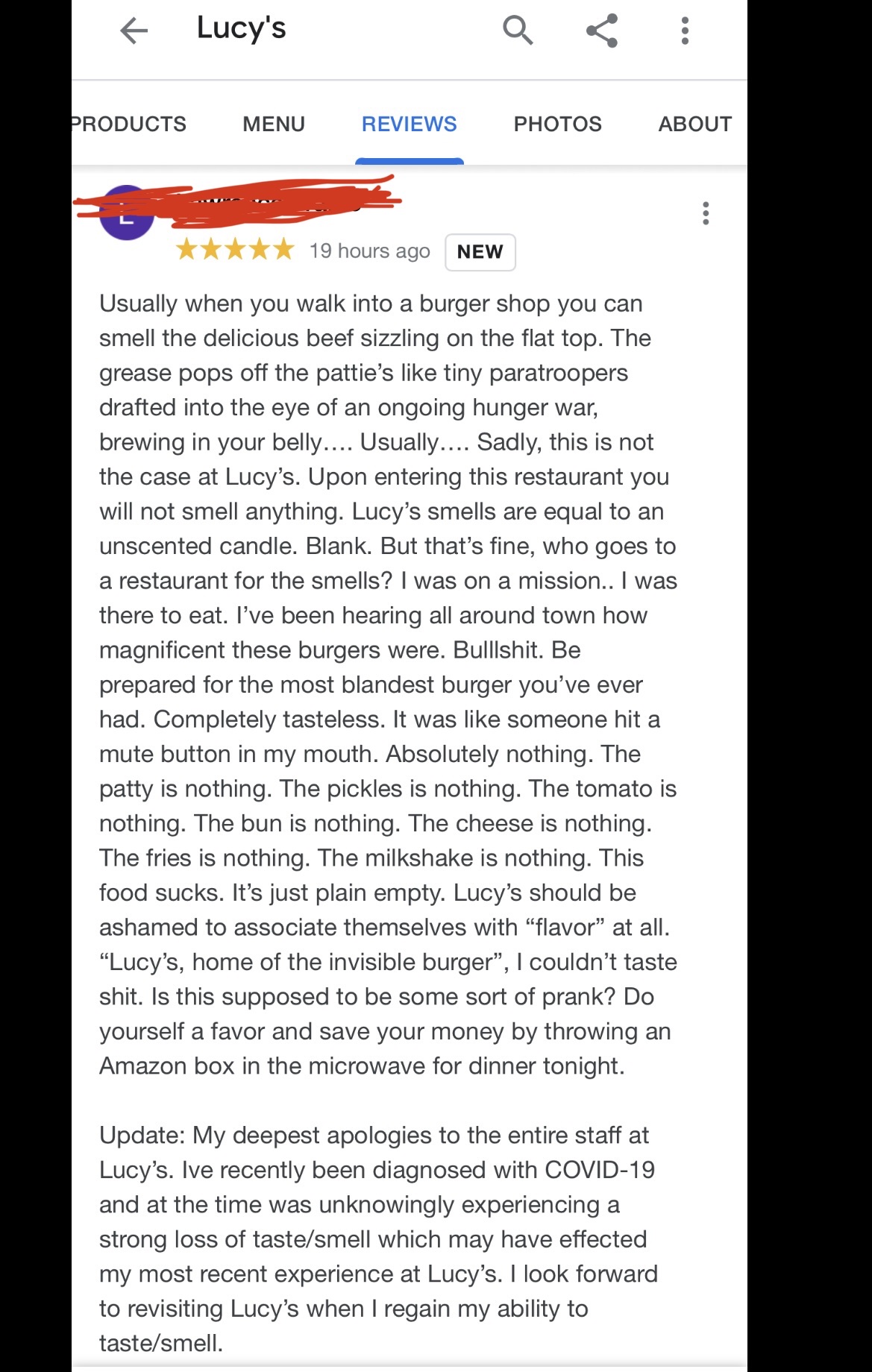Open the review's three-dot options menu
The image size is (872, 1372).
(x=705, y=213)
